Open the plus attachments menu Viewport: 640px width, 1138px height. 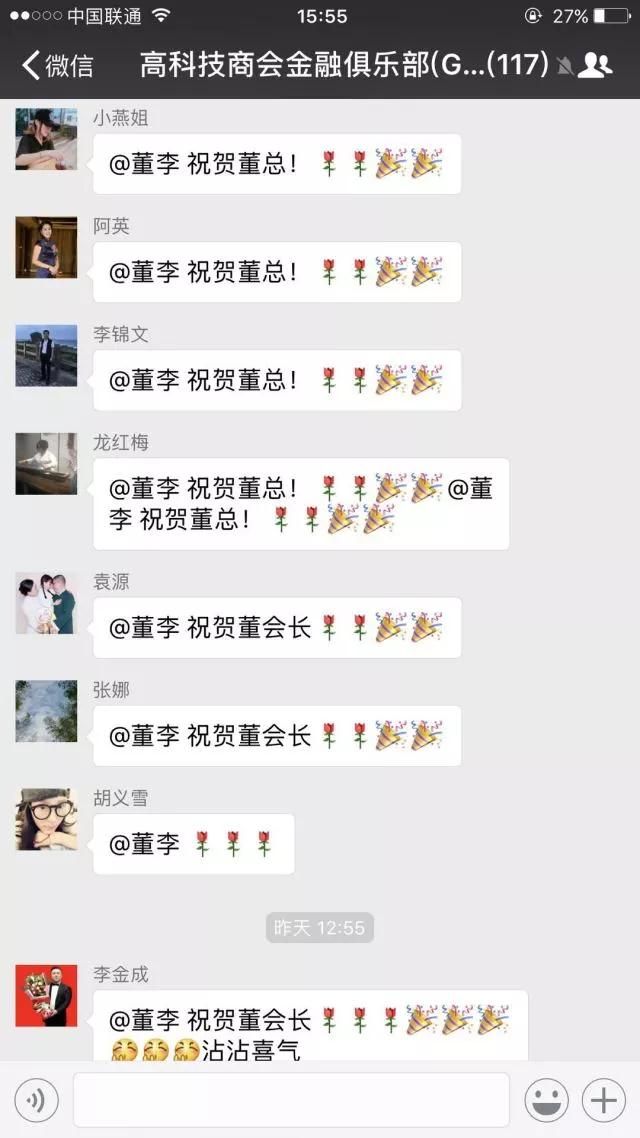[603, 1100]
